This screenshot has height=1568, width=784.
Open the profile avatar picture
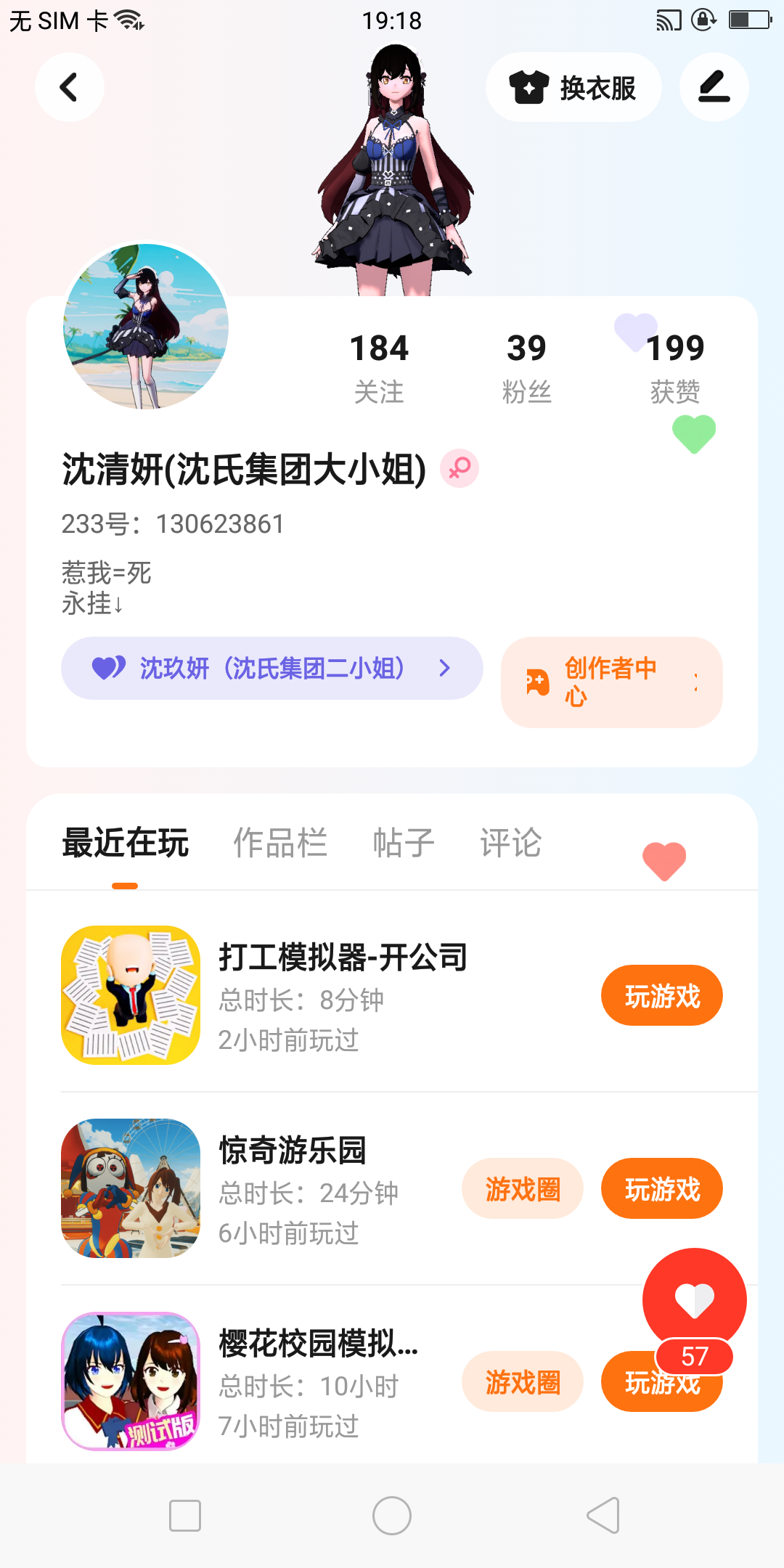[x=146, y=327]
